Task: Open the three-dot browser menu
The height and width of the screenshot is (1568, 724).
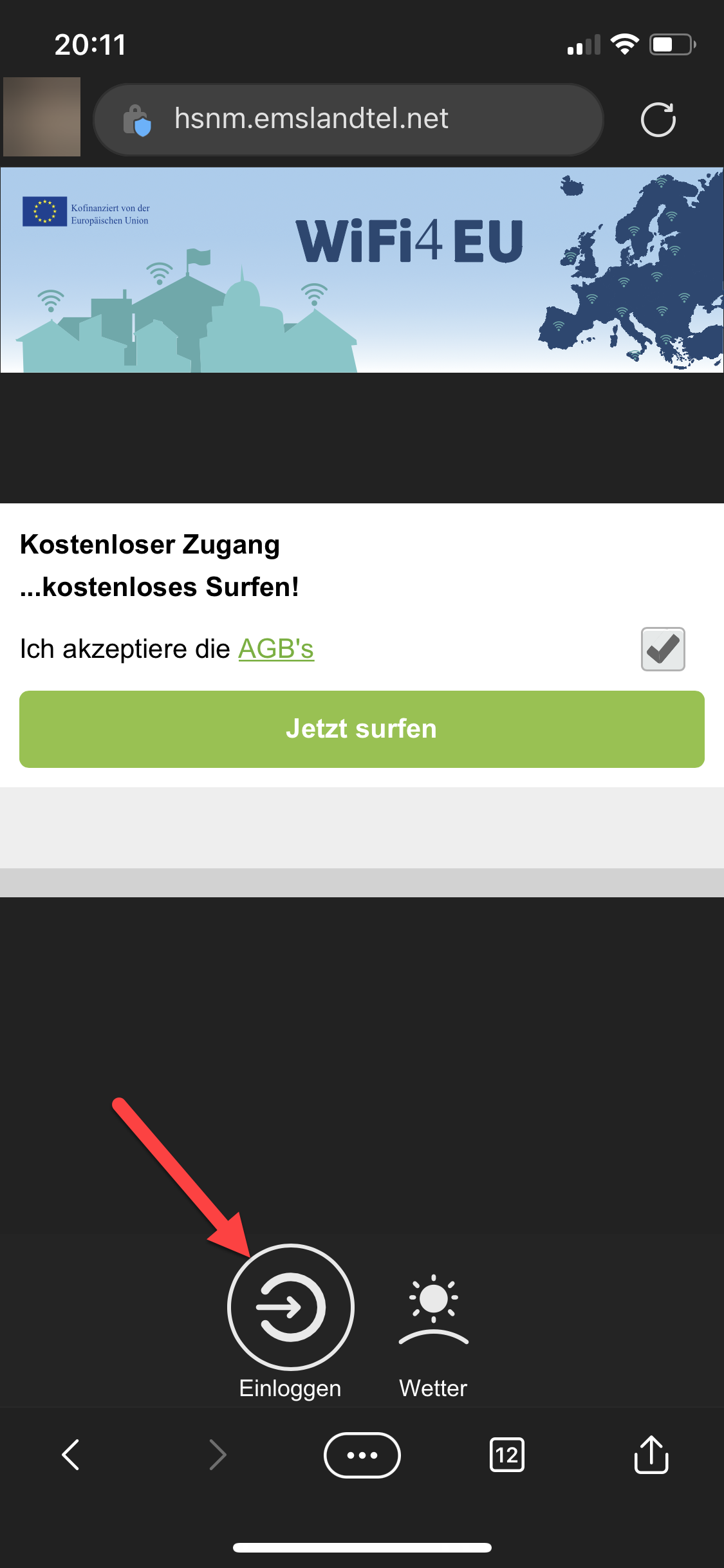Action: tap(362, 1455)
